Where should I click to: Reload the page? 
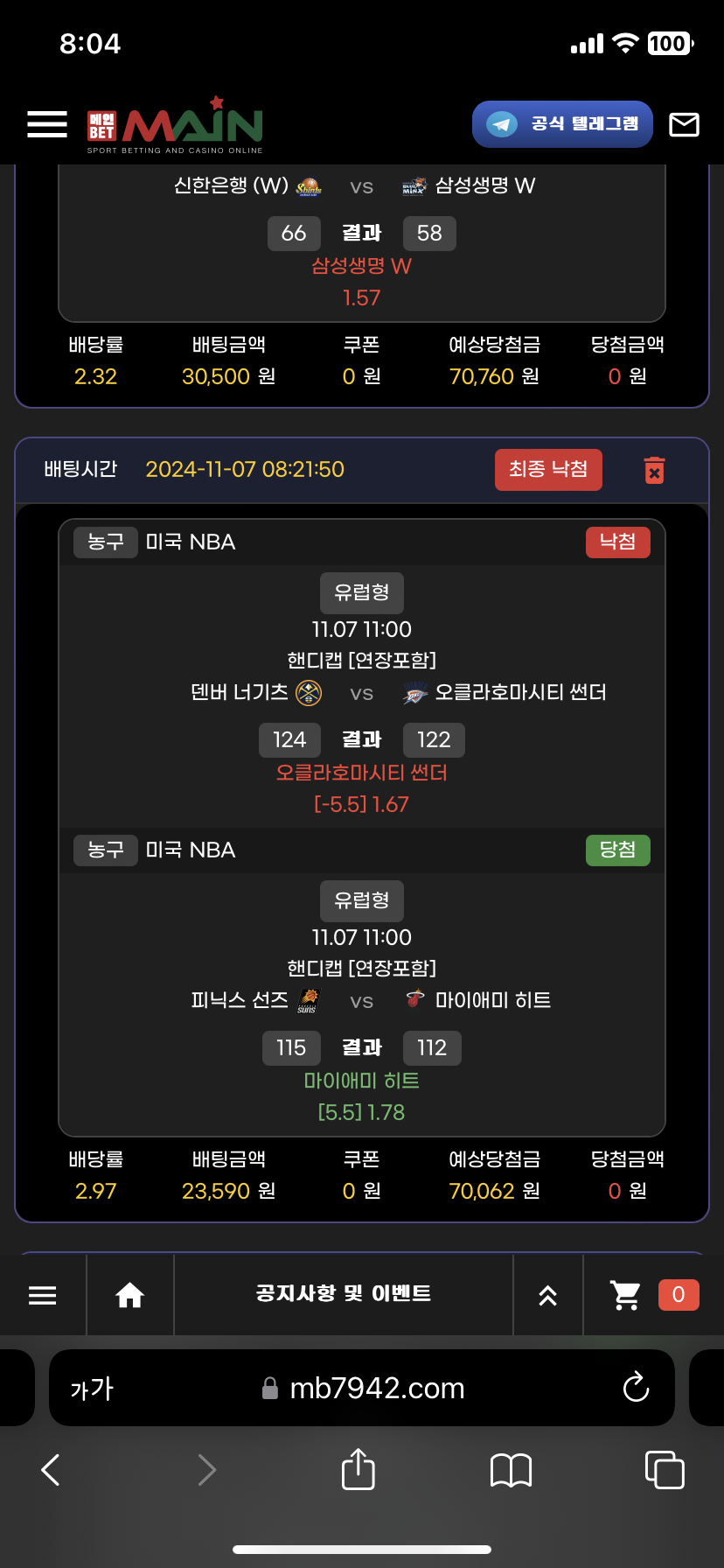click(x=636, y=1388)
